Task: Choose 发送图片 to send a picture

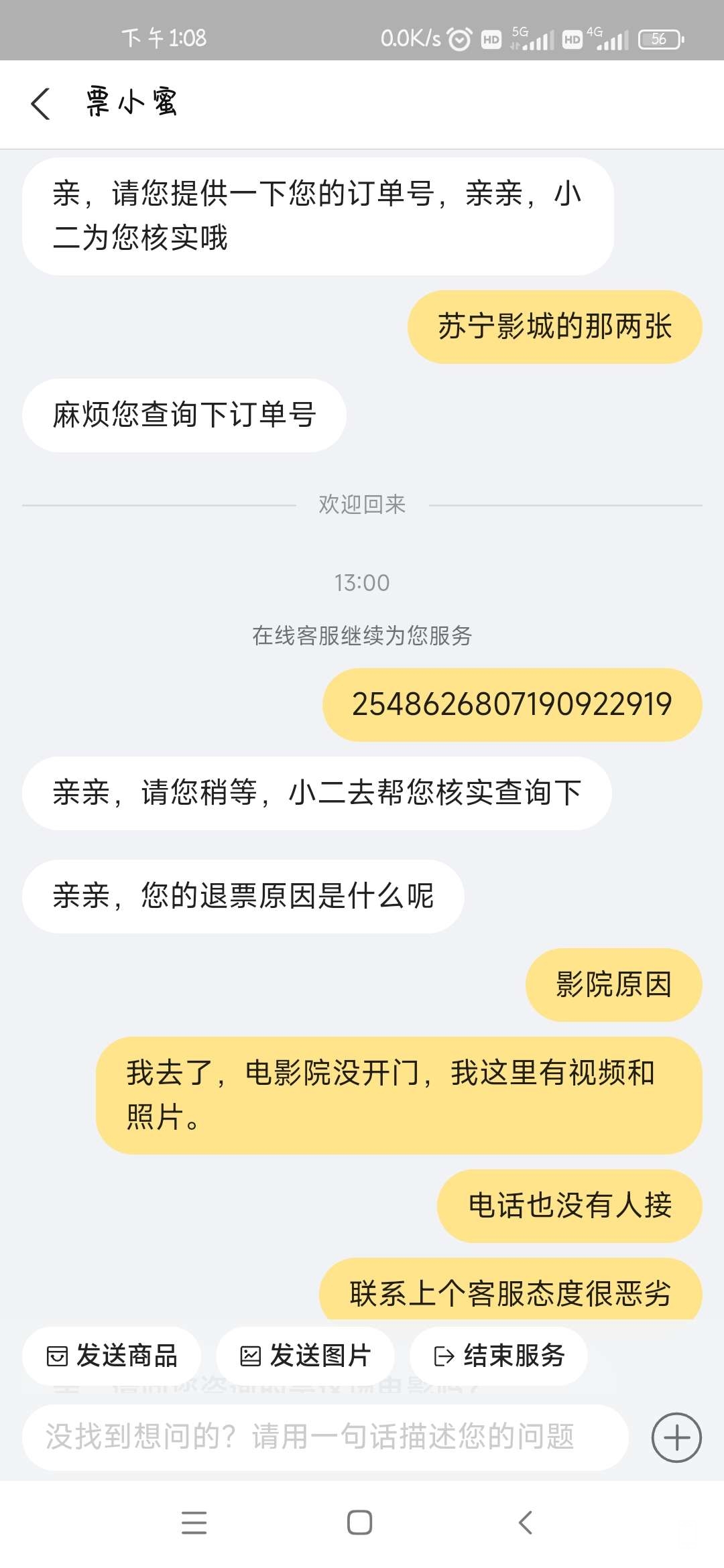Action: pyautogui.click(x=306, y=1356)
